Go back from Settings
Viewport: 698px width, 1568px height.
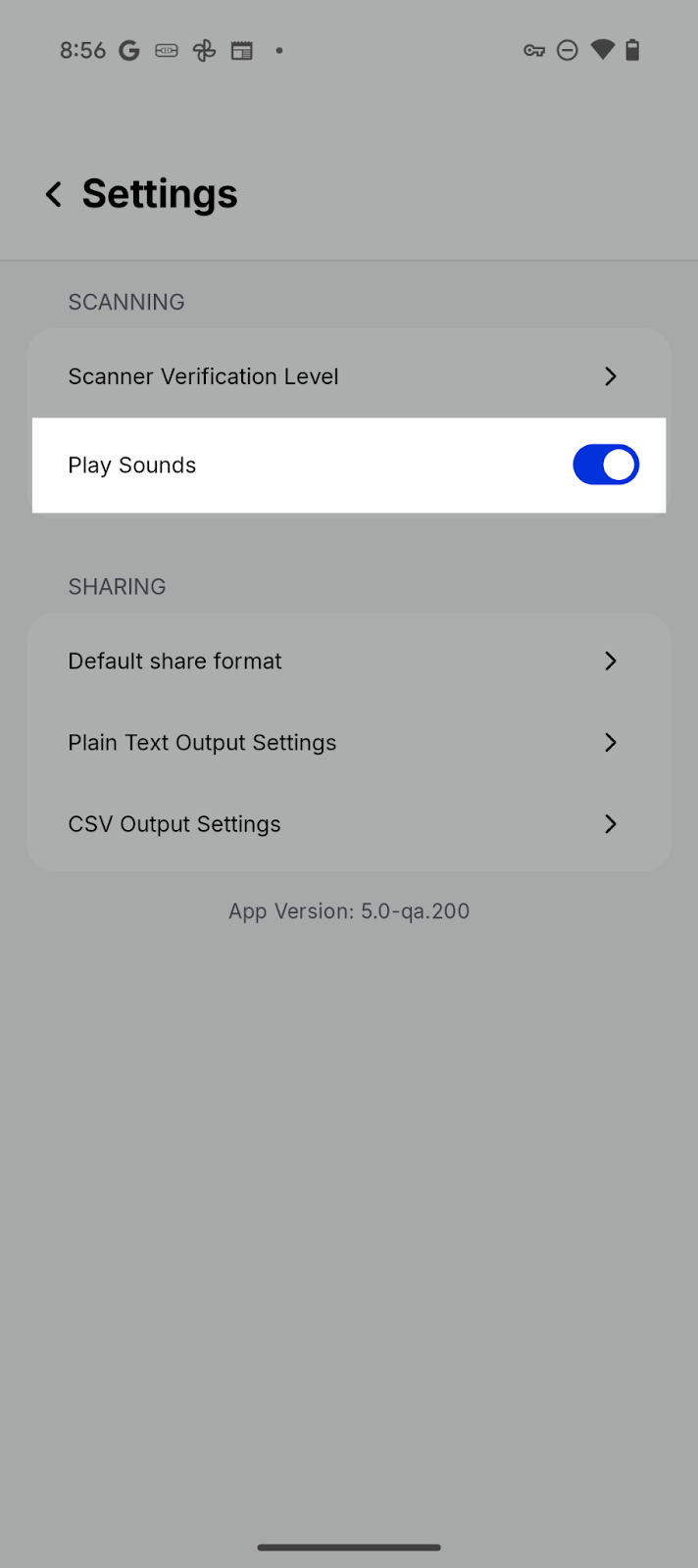tap(54, 194)
